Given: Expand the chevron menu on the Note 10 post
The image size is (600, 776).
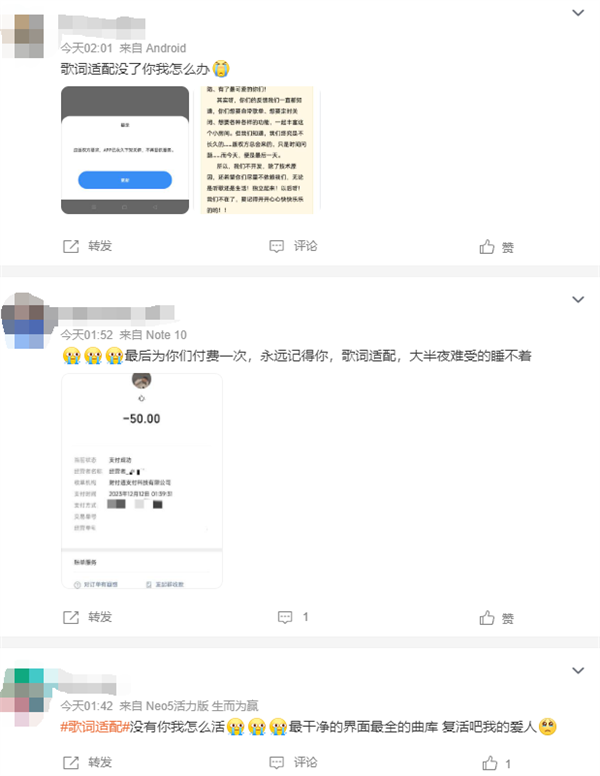Looking at the screenshot, I should pos(578,300).
